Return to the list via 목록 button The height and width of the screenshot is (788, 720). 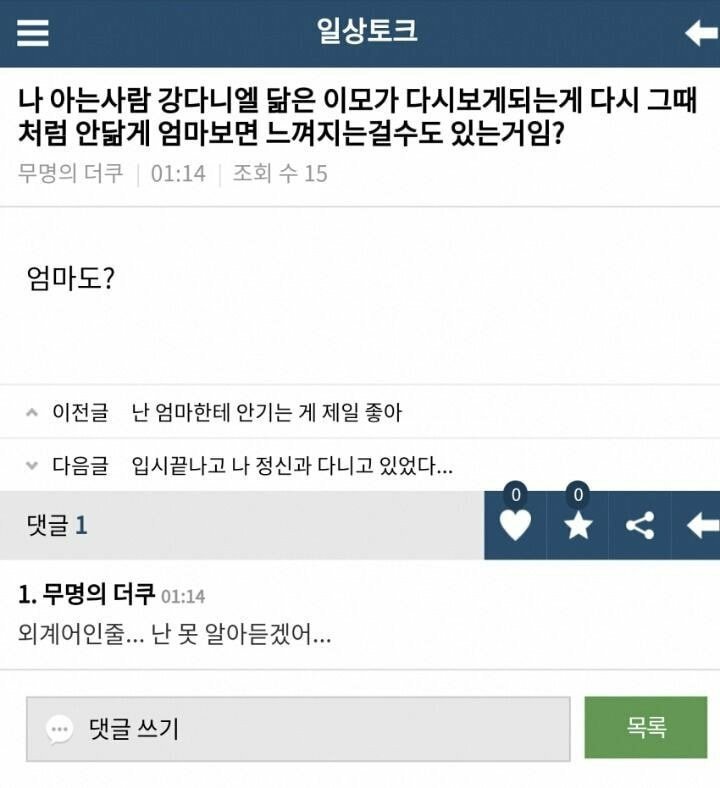pyautogui.click(x=645, y=727)
